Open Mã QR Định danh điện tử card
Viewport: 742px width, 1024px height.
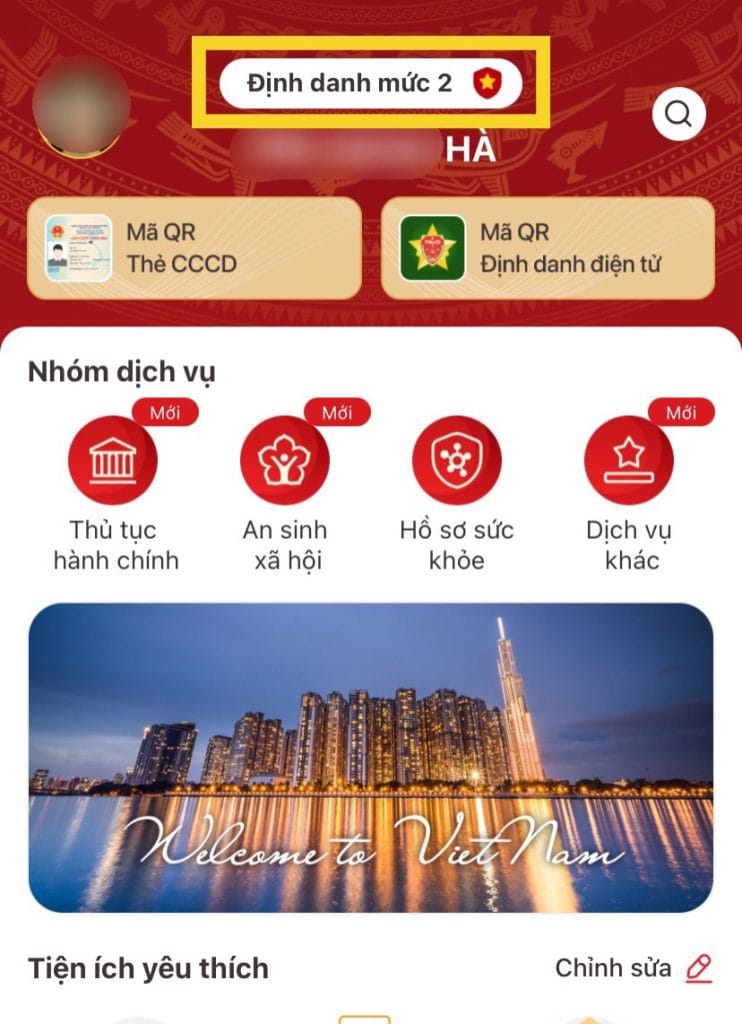coord(548,248)
